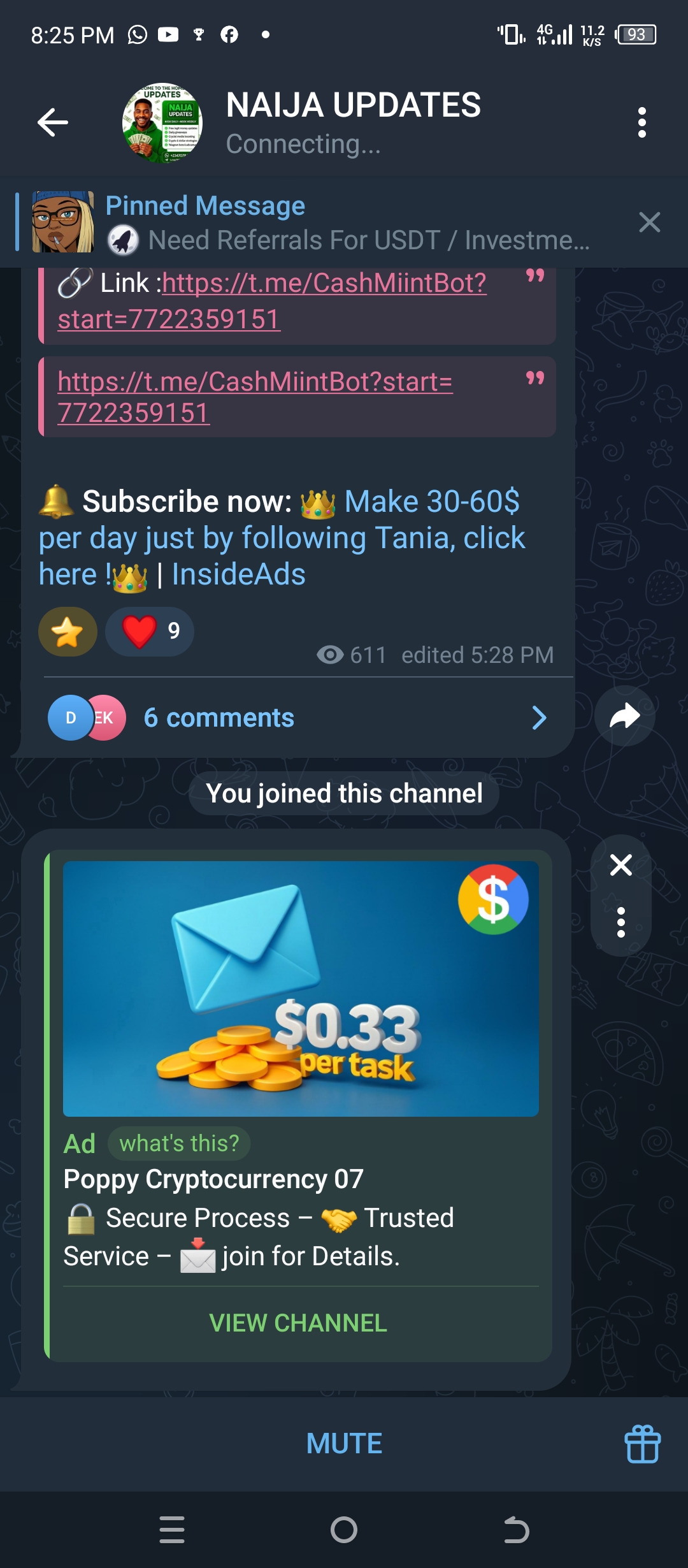
Task: Go to the system home screen
Action: point(344,1530)
